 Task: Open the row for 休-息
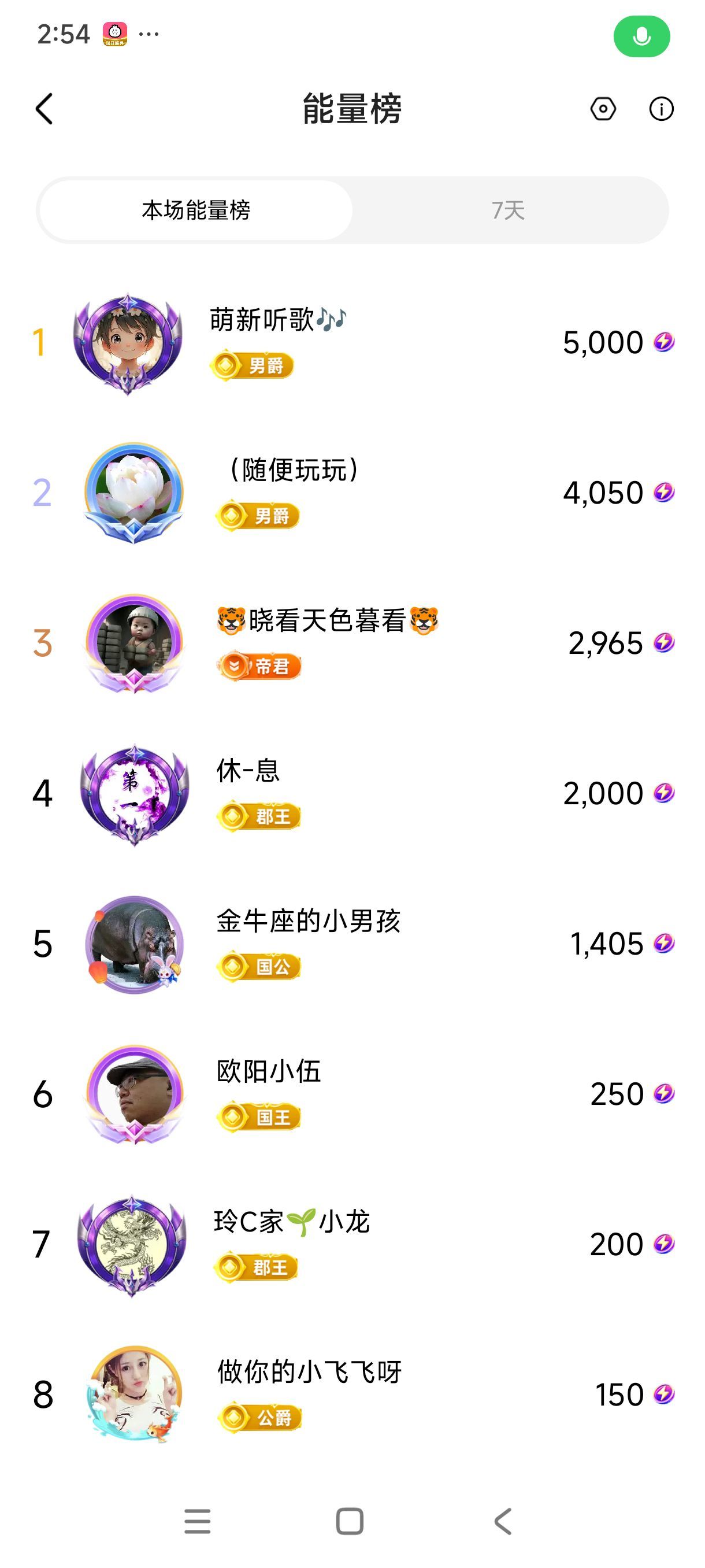pos(352,793)
